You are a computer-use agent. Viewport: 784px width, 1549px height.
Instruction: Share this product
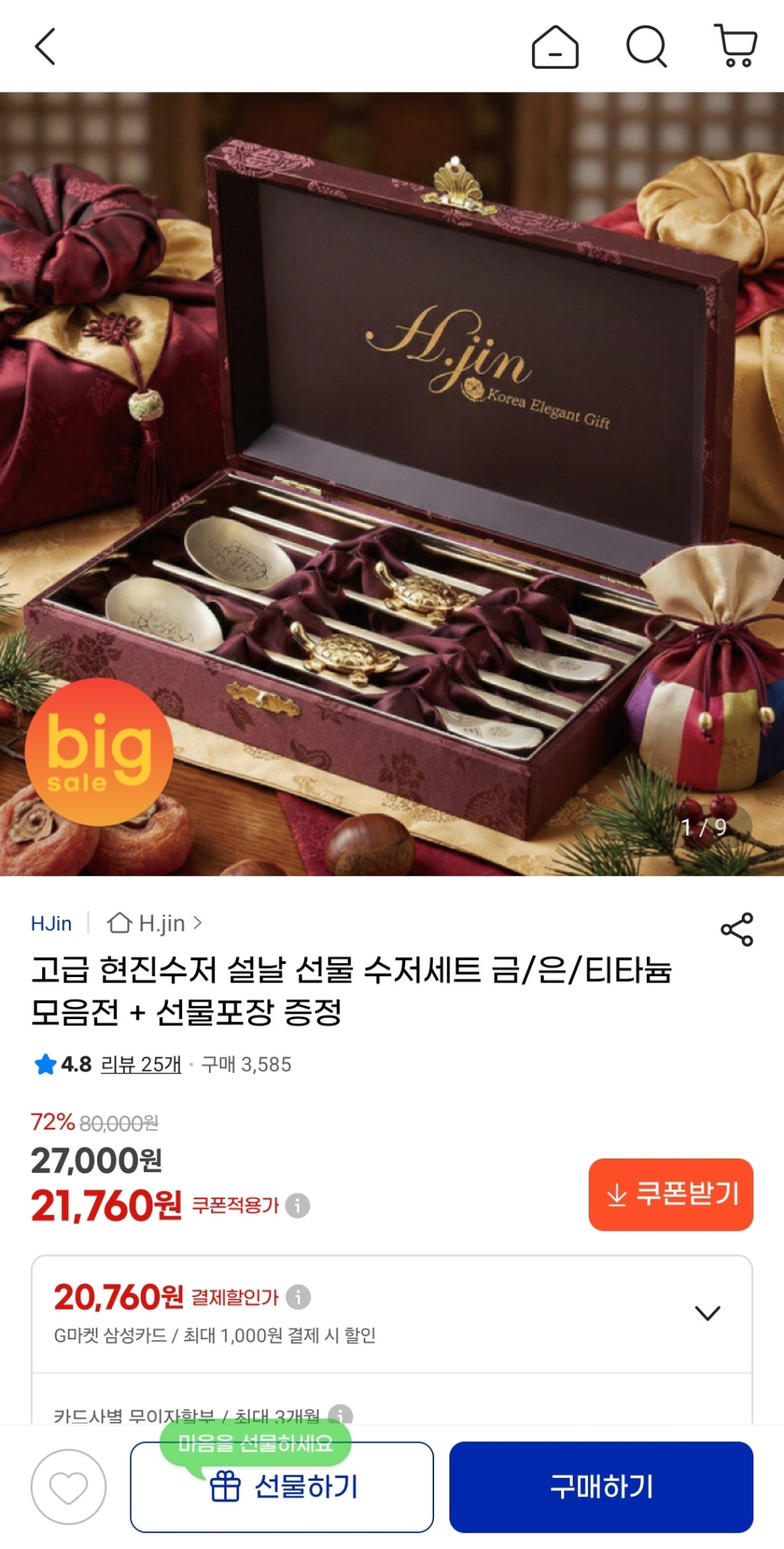coord(737,930)
